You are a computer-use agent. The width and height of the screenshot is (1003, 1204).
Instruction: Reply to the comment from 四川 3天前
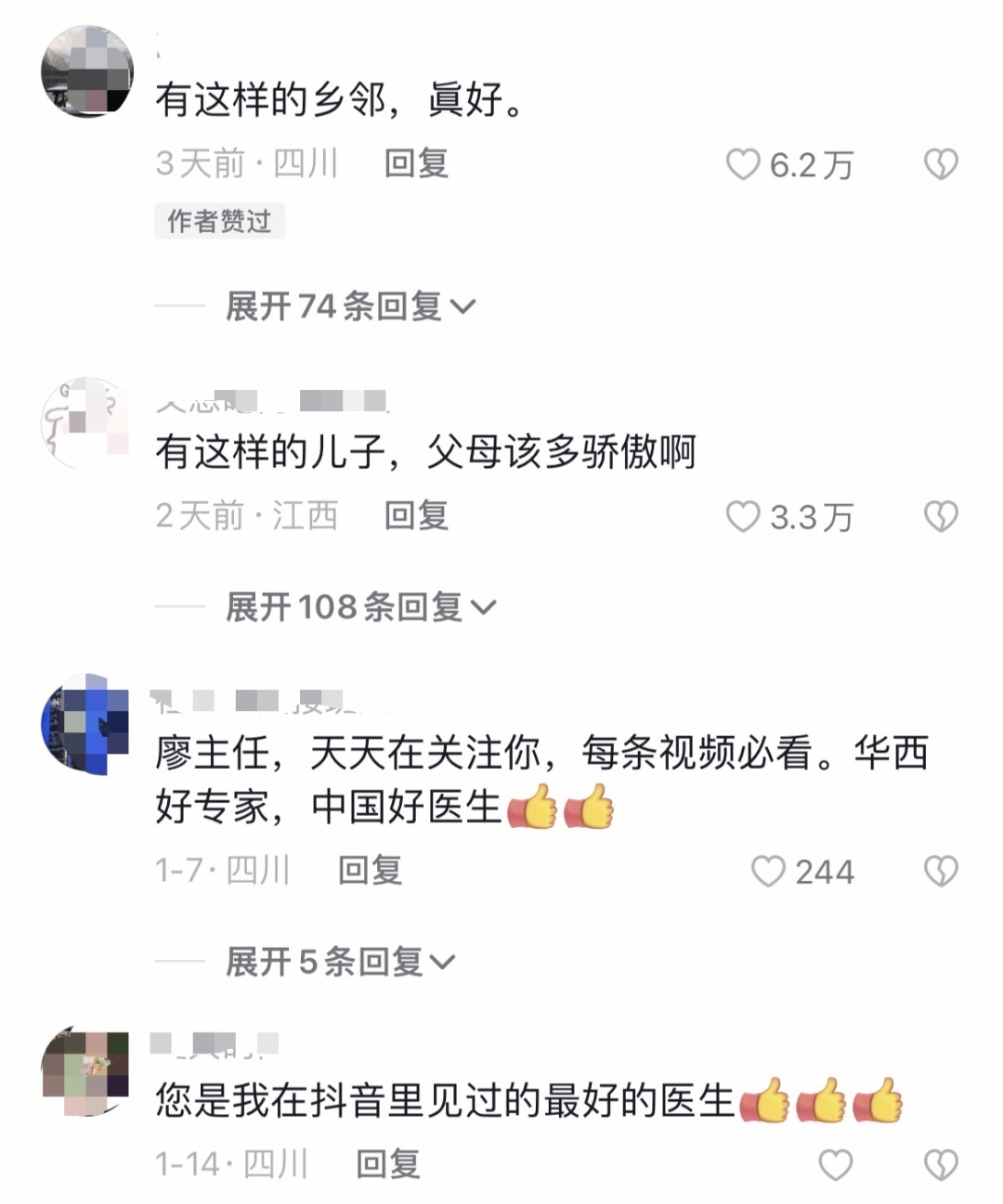click(416, 164)
